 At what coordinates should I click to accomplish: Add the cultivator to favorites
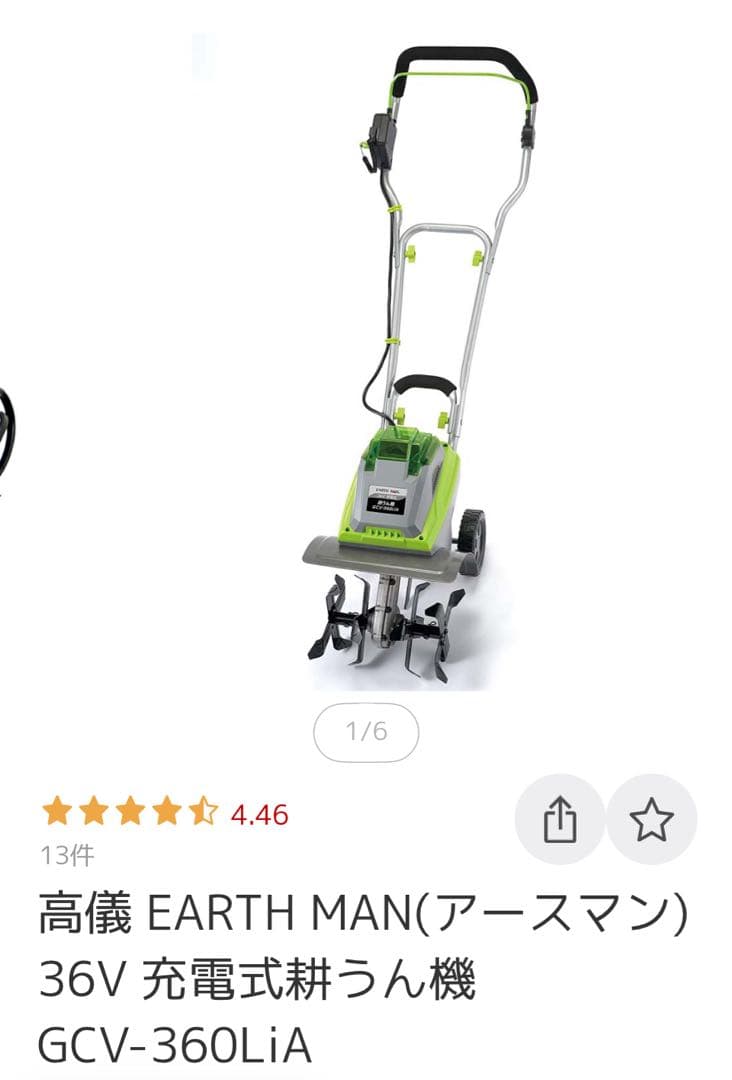point(651,820)
